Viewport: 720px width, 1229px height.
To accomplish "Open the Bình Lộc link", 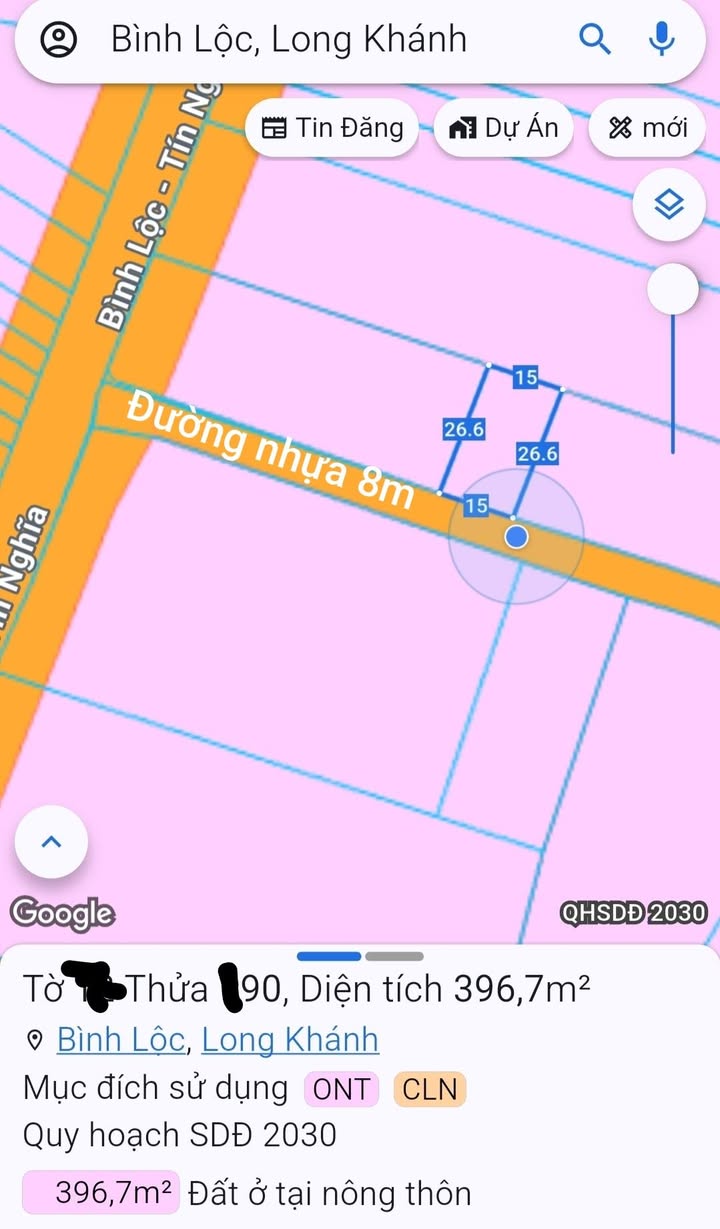I will 121,1040.
